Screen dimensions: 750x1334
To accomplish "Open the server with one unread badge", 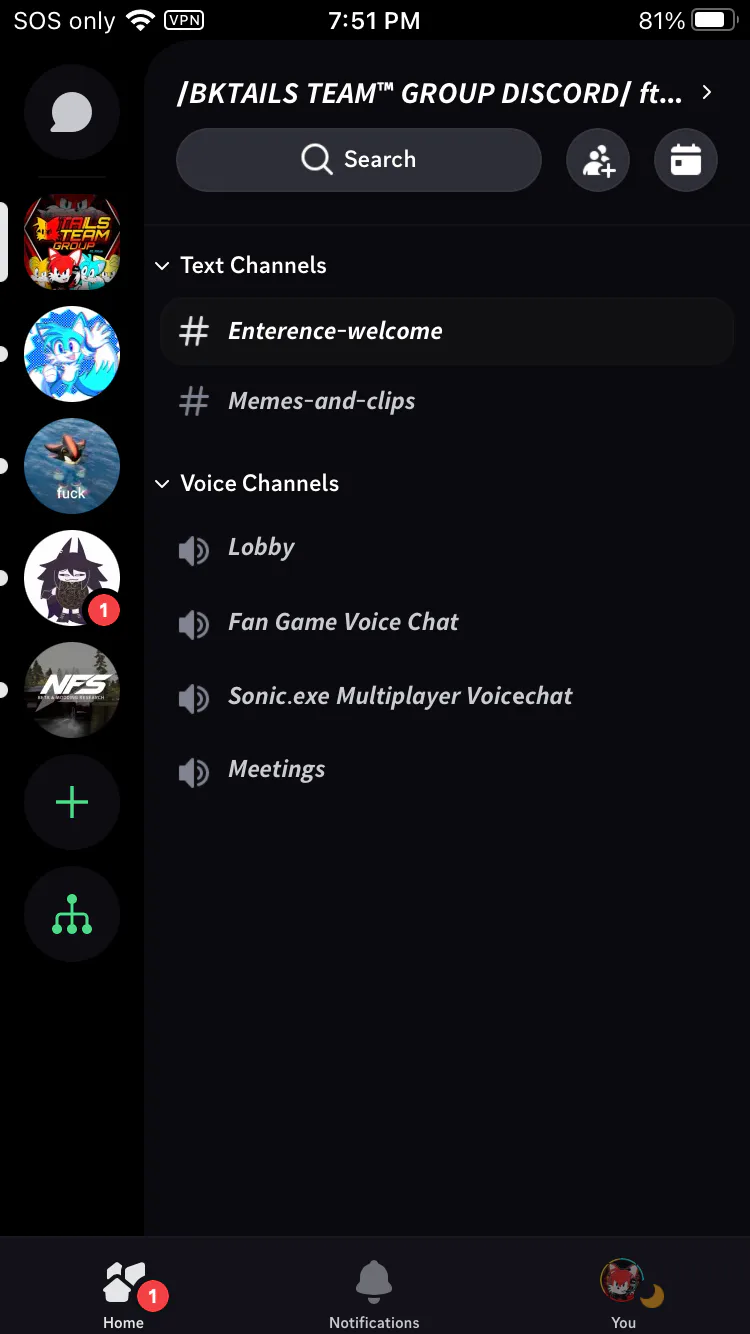I will tap(72, 578).
